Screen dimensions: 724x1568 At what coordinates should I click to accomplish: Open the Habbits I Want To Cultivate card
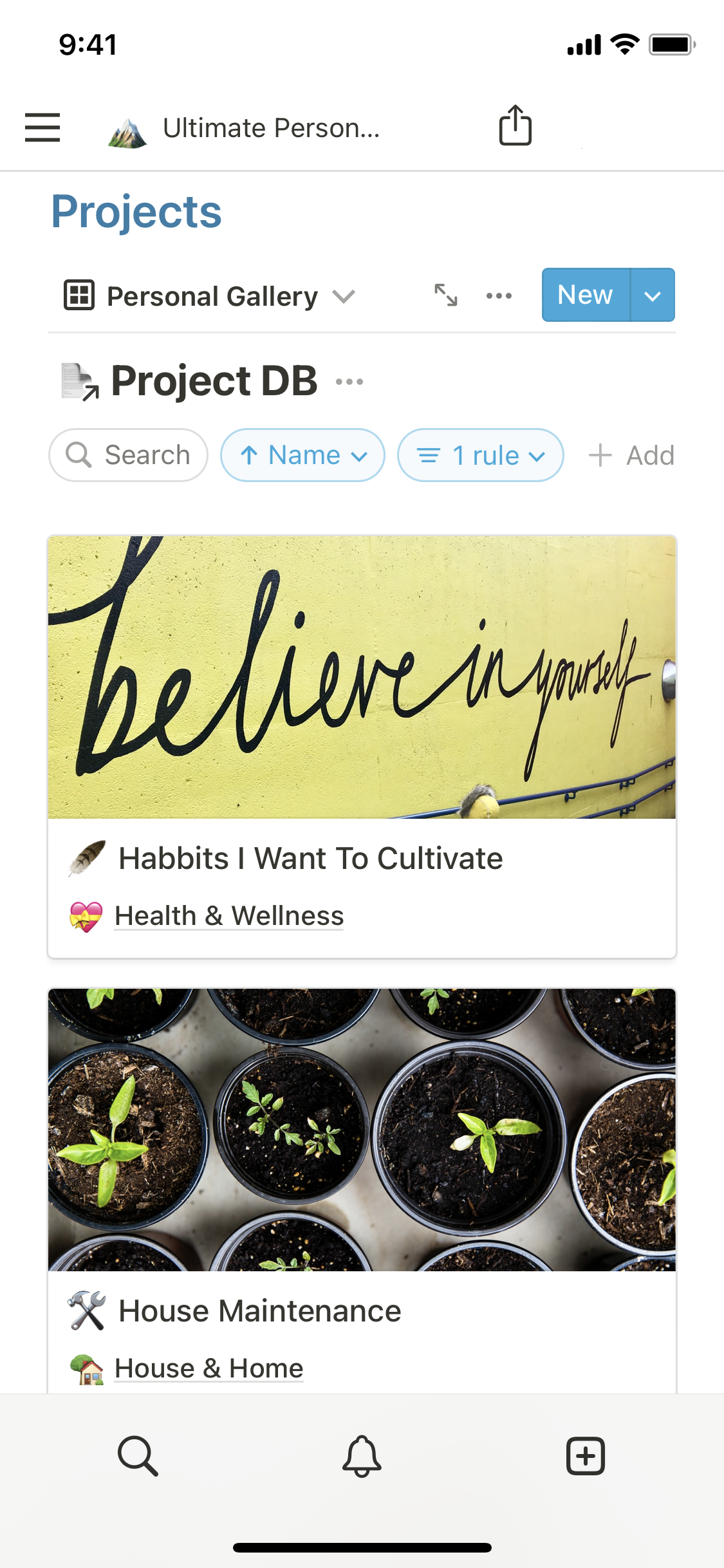point(310,858)
